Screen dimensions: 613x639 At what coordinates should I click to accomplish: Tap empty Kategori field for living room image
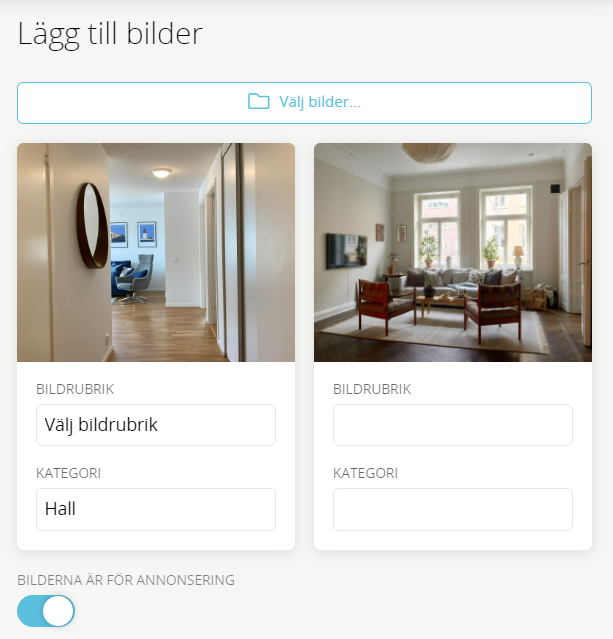pyautogui.click(x=452, y=509)
